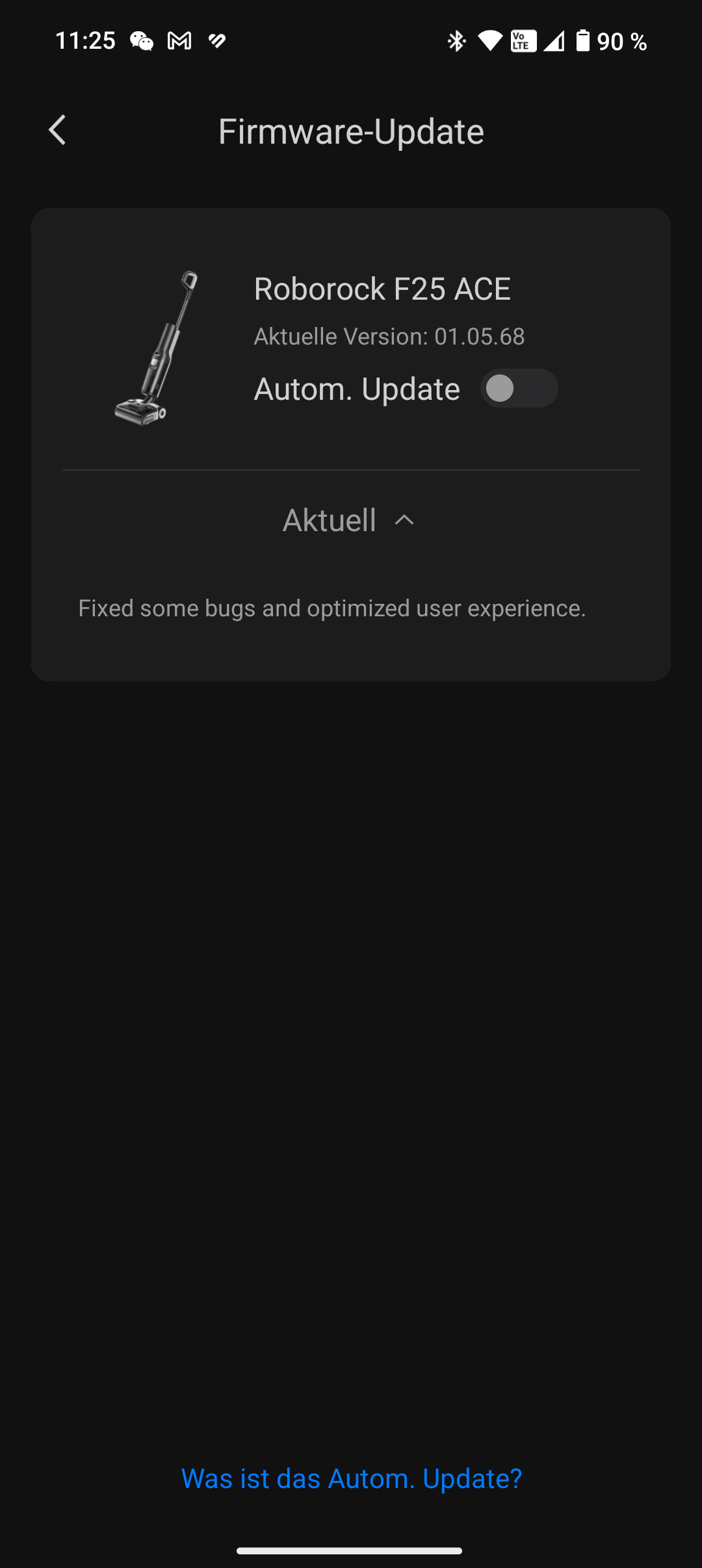
Task: Collapse the Aktuell release notes
Action: pos(350,520)
